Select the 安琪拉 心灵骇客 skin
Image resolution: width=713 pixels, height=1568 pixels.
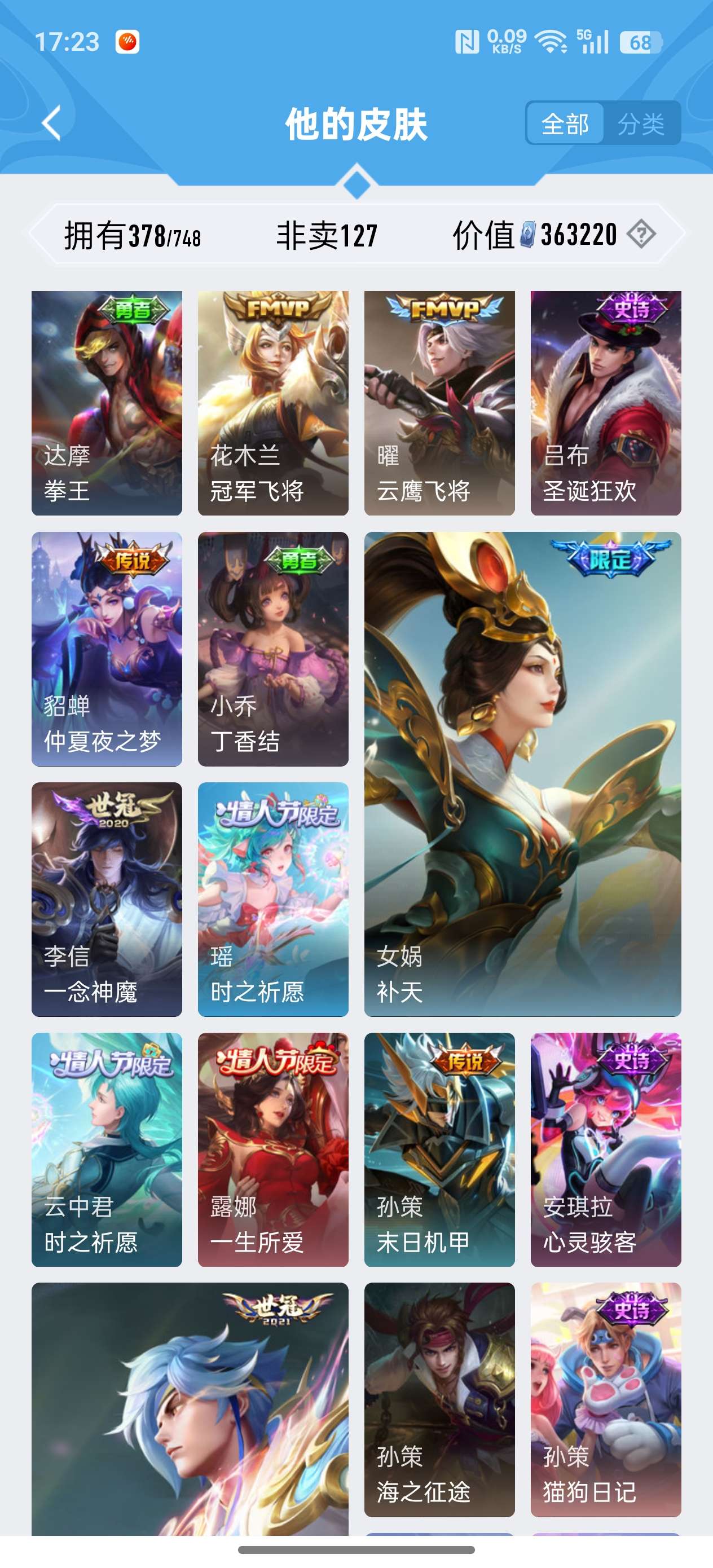605,1149
